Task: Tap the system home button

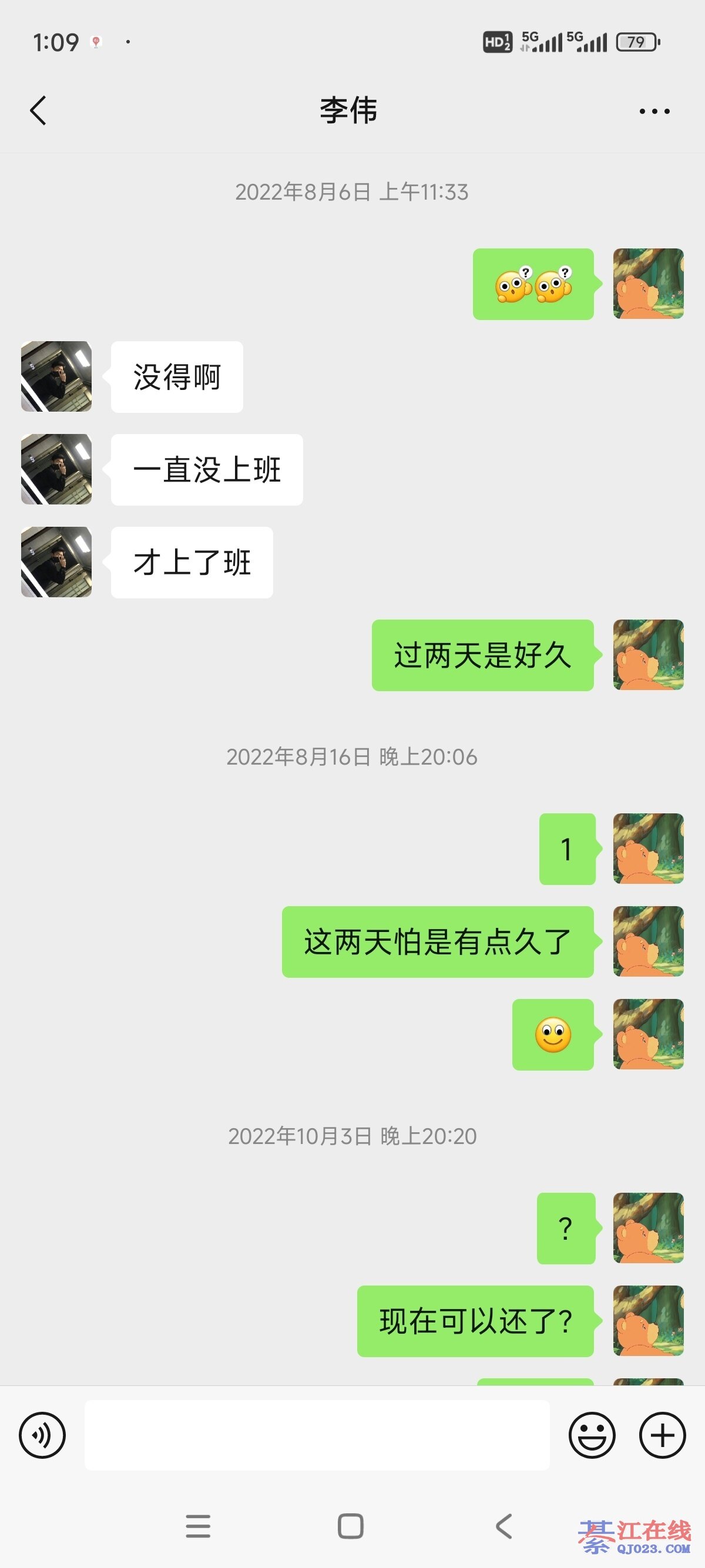Action: [351, 1526]
